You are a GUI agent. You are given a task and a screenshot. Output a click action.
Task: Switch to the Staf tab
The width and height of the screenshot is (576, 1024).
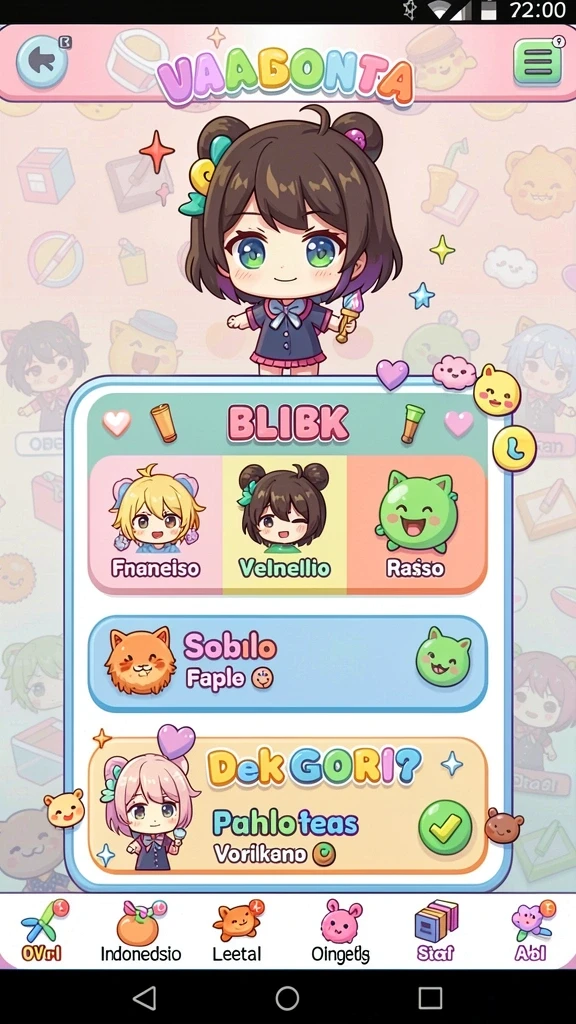(436, 931)
